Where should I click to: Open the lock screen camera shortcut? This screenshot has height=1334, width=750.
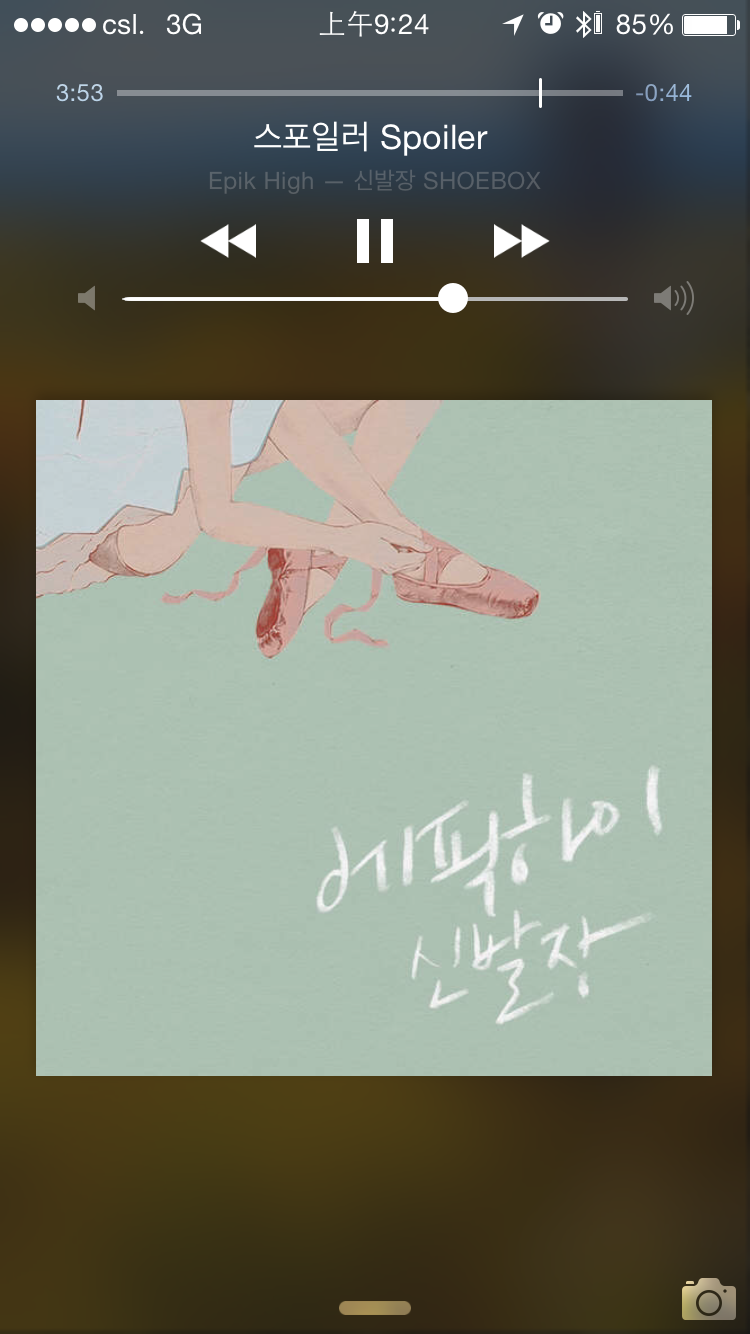pyautogui.click(x=708, y=1299)
